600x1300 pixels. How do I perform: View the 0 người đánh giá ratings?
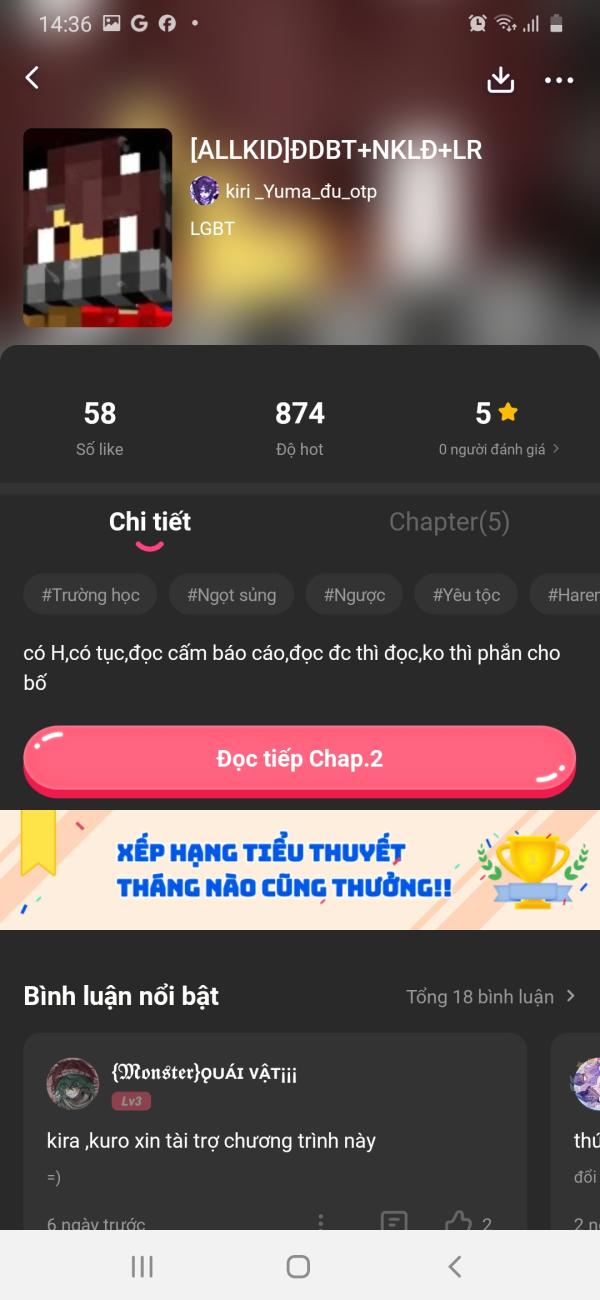[498, 449]
